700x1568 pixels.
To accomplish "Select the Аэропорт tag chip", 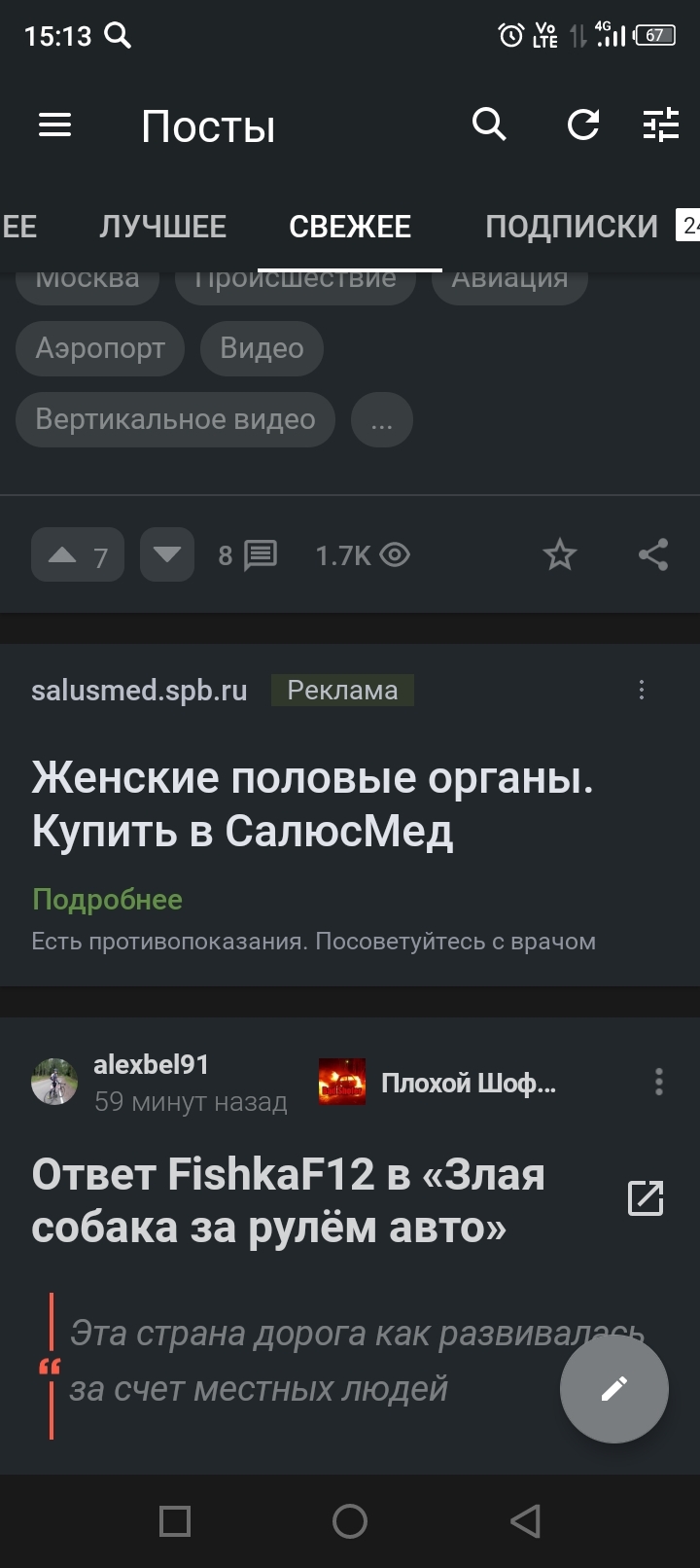I will tap(100, 348).
